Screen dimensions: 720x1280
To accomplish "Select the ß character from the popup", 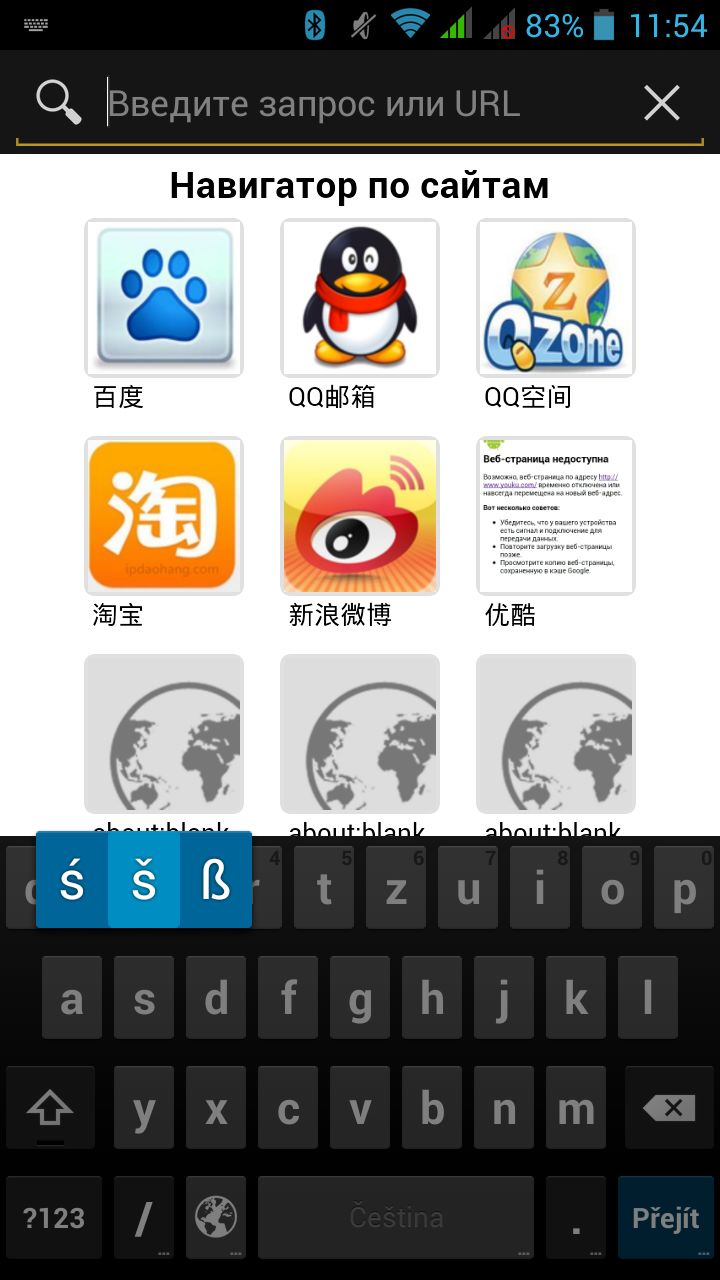I will point(216,881).
